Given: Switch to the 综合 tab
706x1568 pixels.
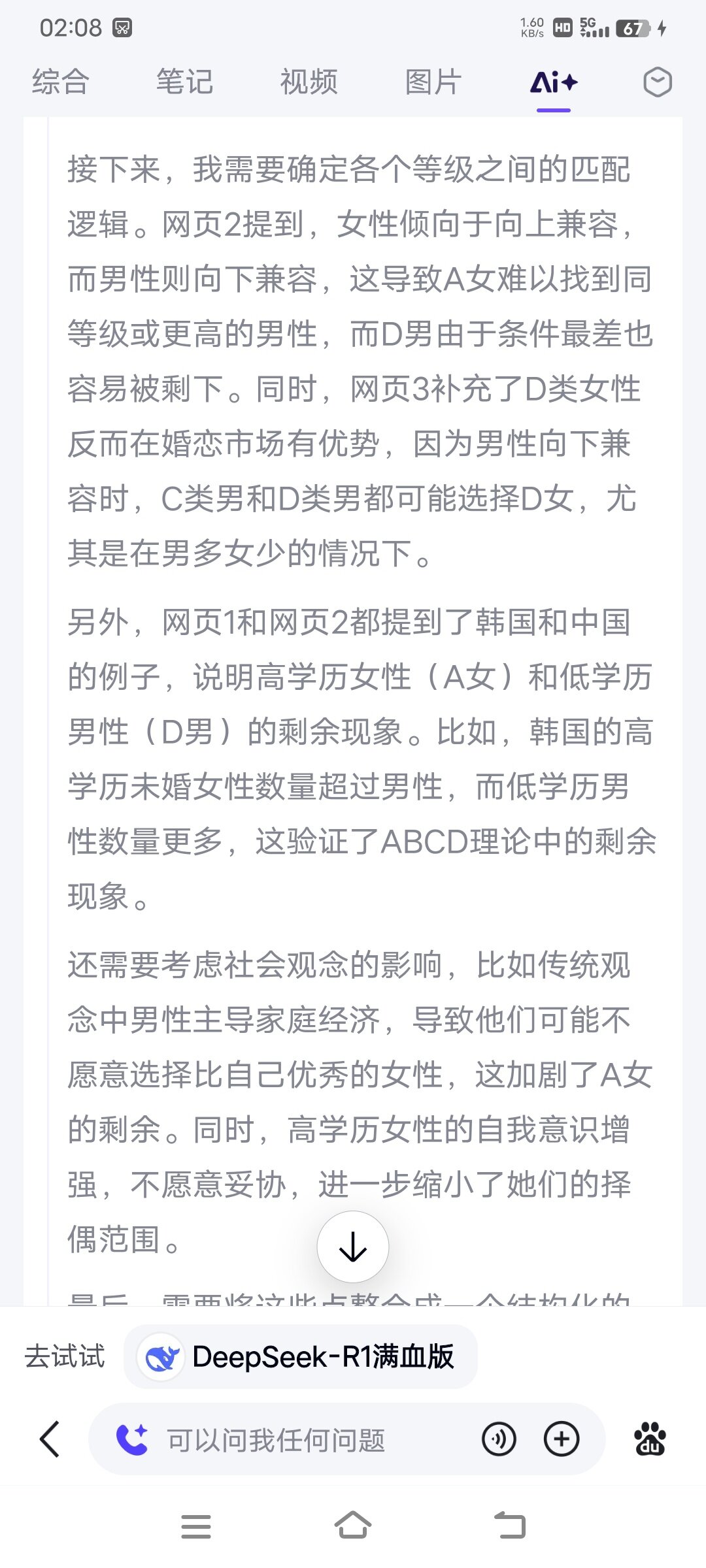Looking at the screenshot, I should coord(61,82).
